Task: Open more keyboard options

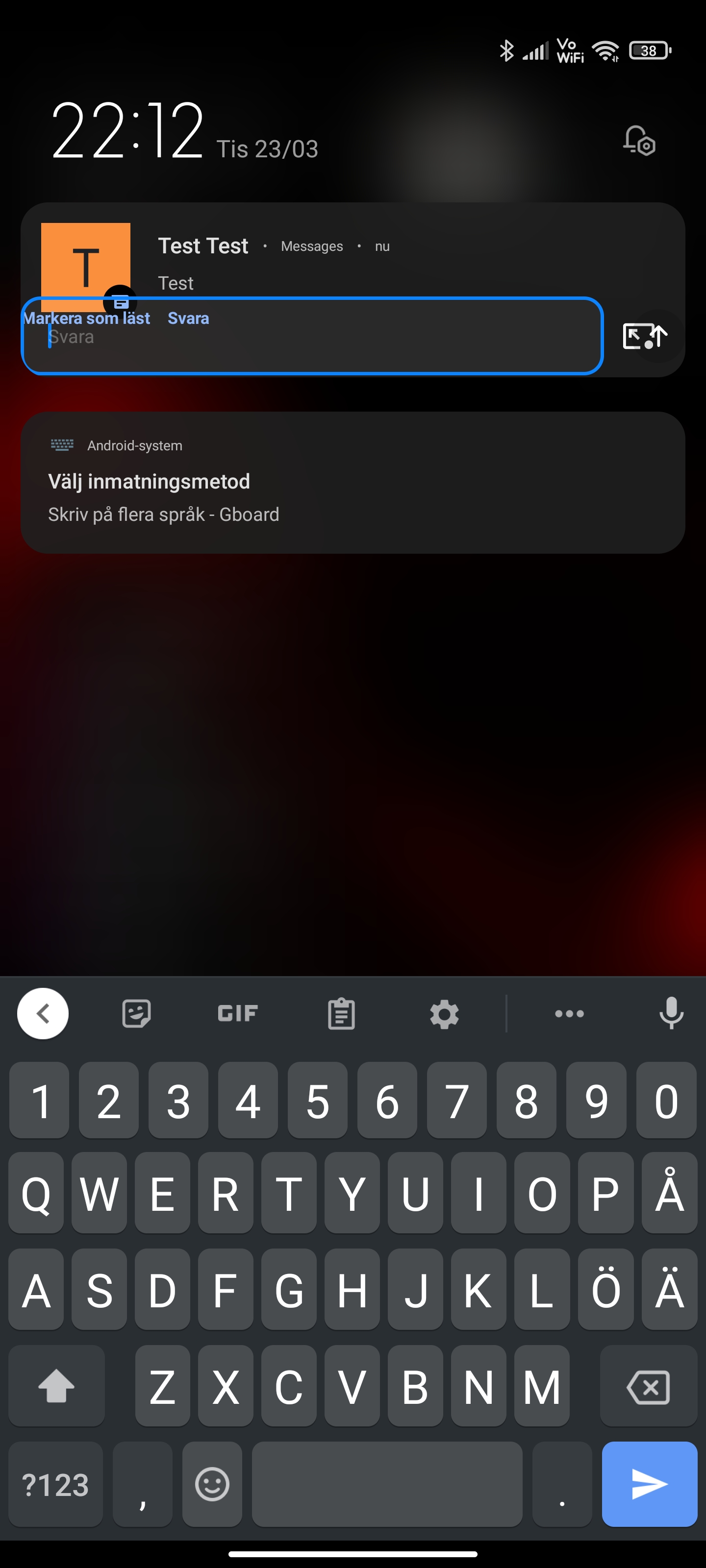Action: coord(569,1013)
